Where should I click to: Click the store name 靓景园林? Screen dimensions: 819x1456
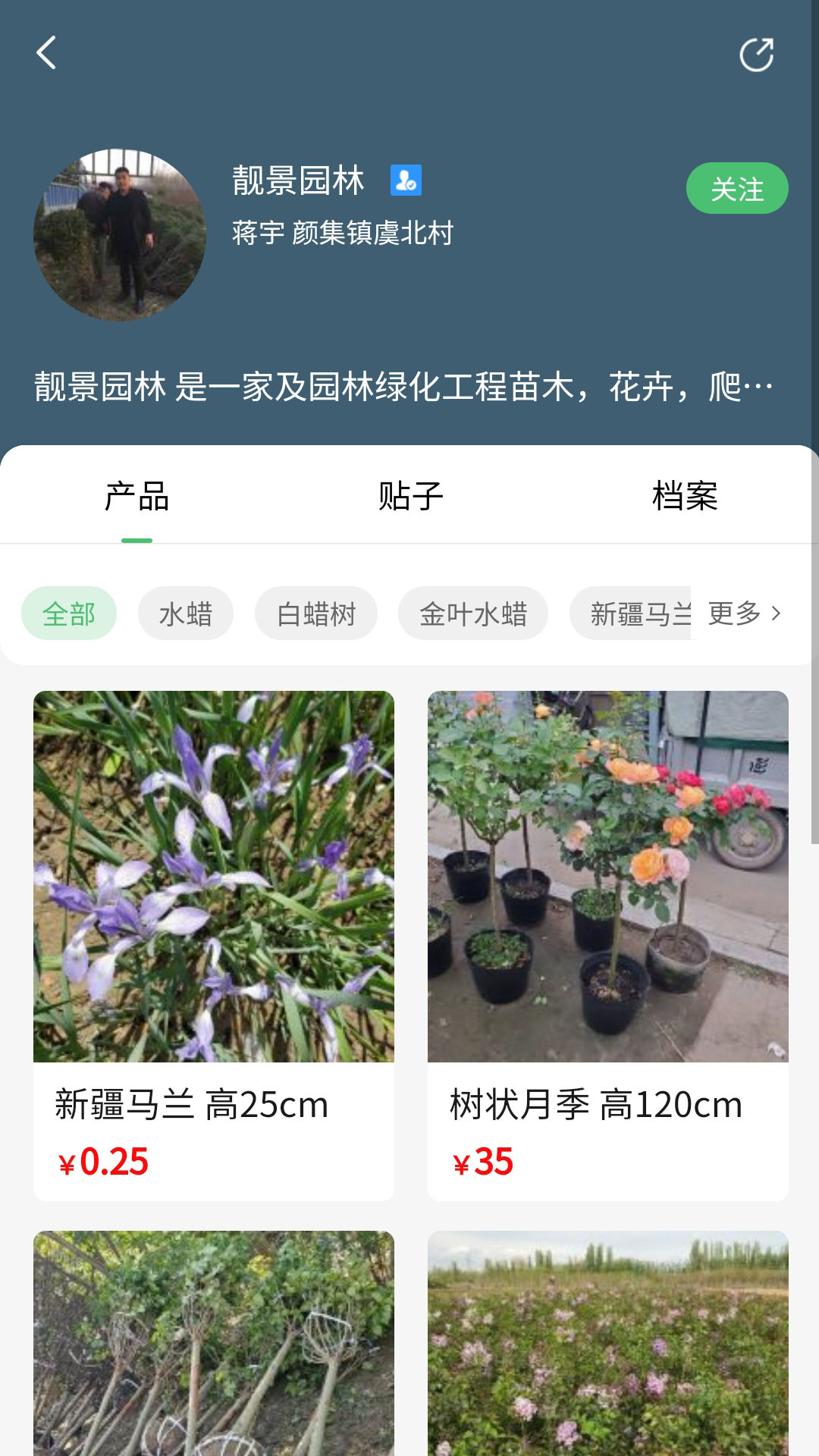coord(296,182)
